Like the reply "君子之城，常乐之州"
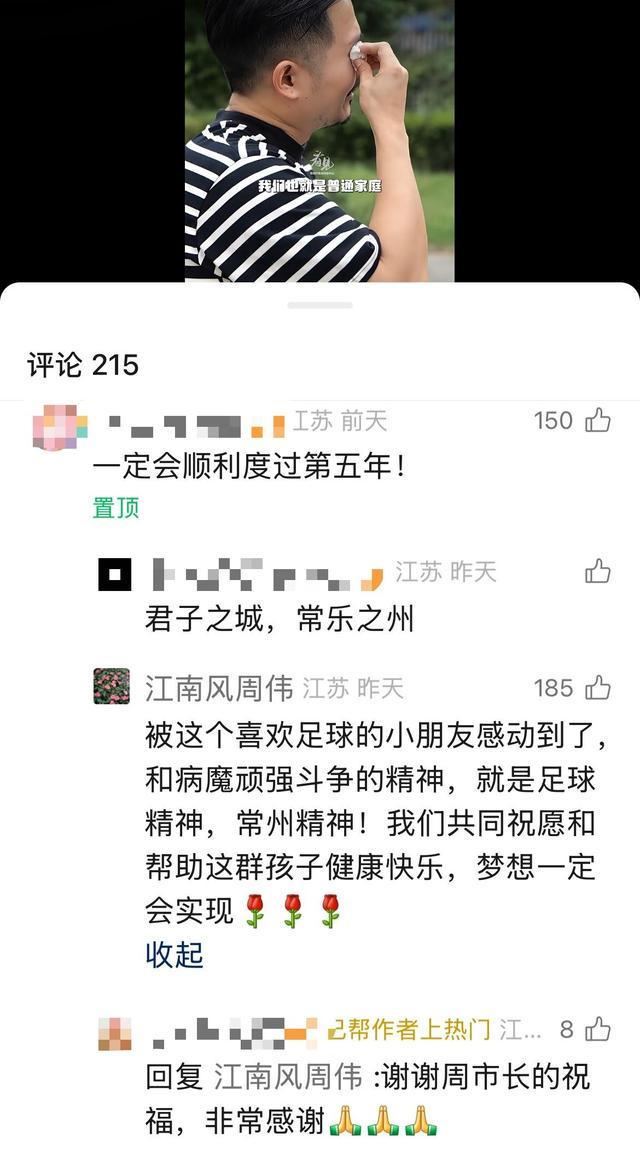 point(598,571)
